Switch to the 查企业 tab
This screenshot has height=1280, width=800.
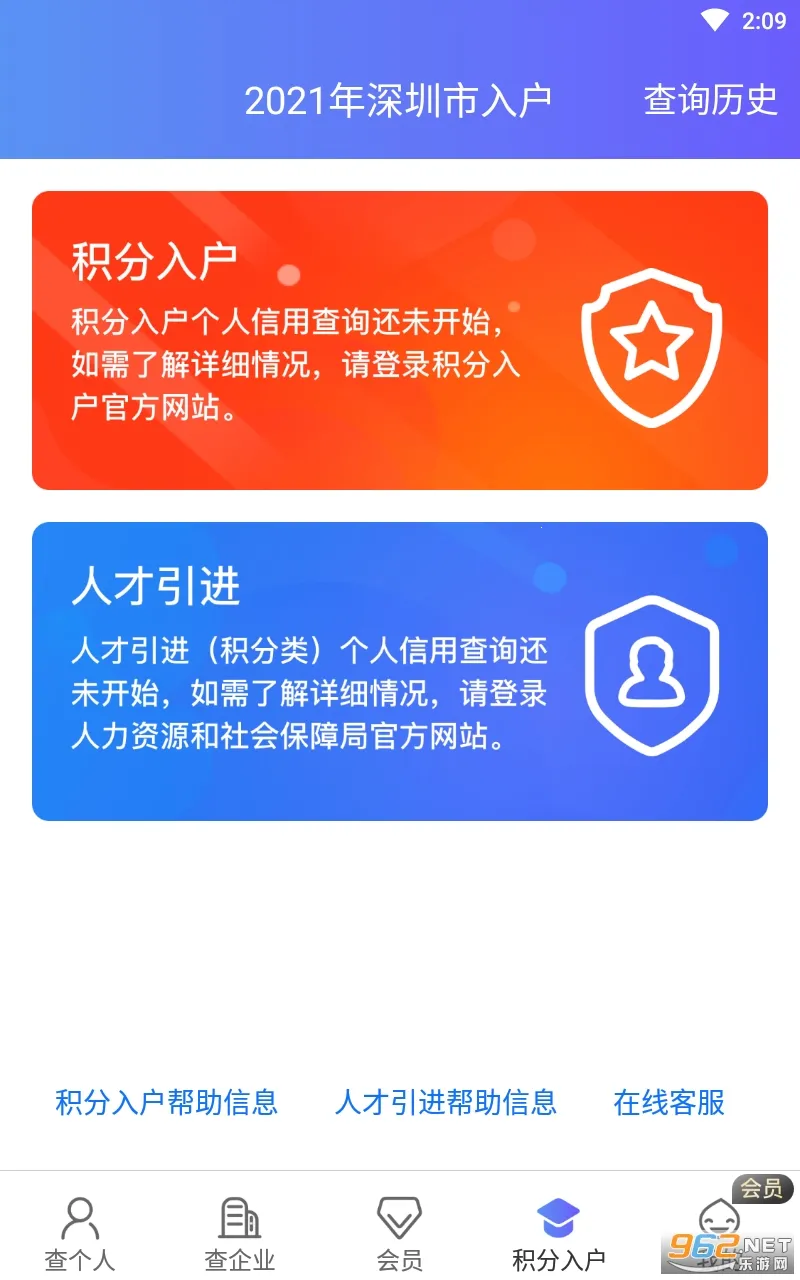coord(240,1233)
